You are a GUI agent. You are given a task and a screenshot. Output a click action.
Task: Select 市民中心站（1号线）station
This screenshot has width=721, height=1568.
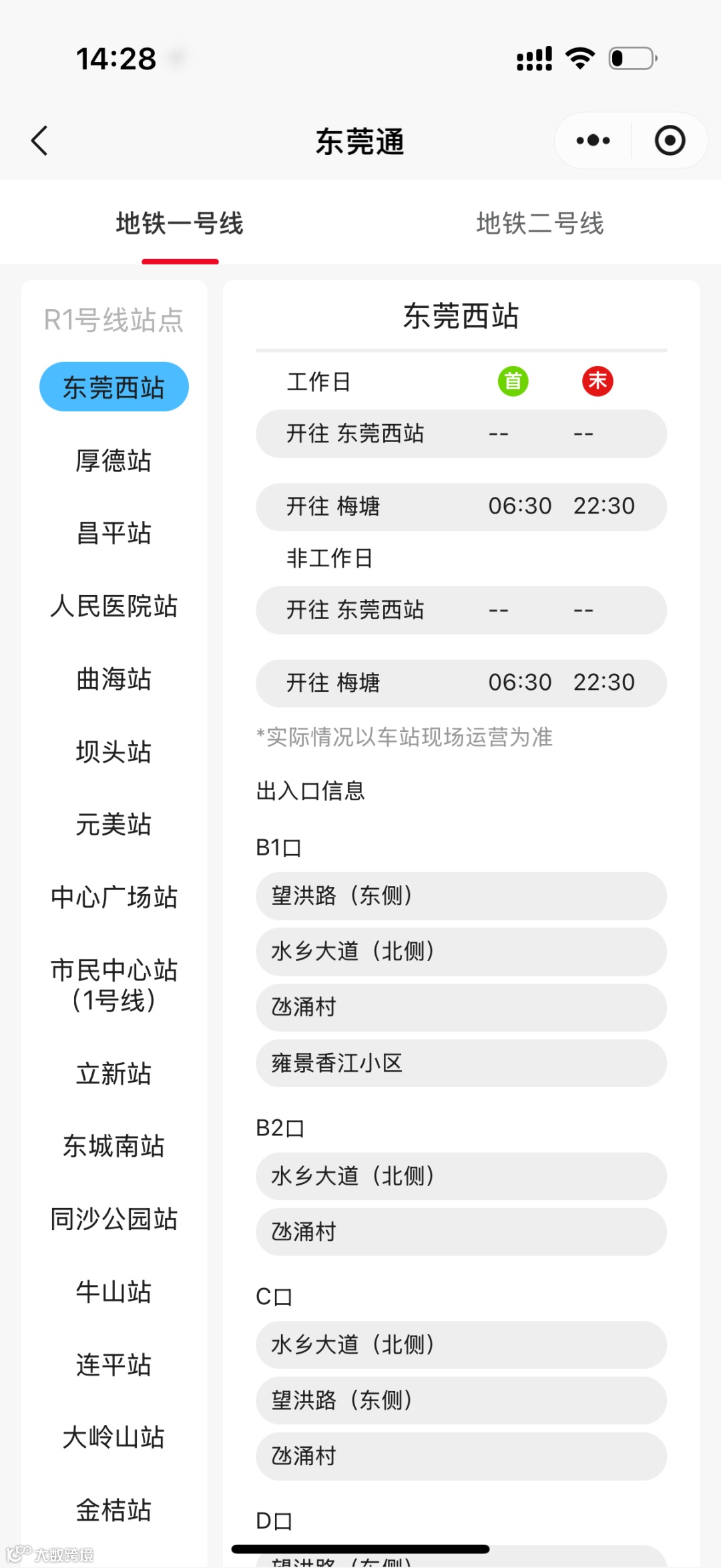click(115, 985)
